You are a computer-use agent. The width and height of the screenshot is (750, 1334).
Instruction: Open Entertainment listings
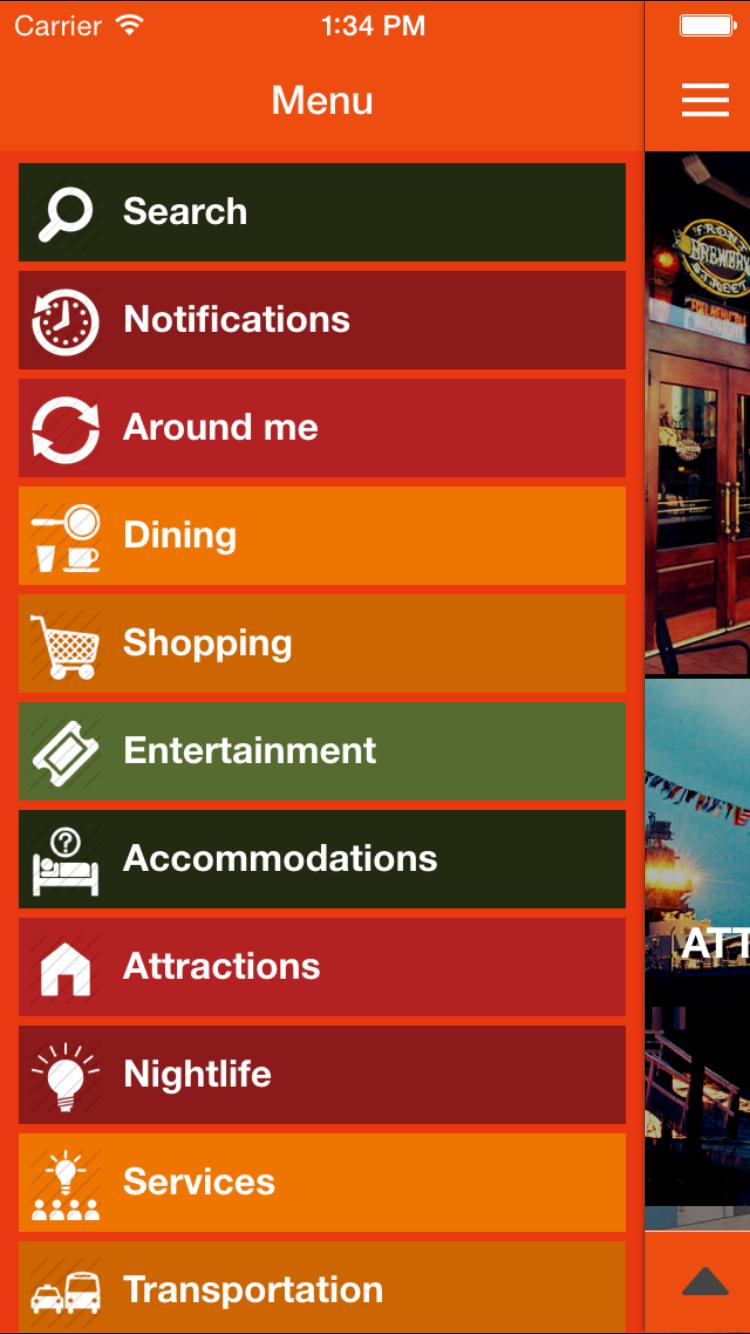[x=322, y=751]
